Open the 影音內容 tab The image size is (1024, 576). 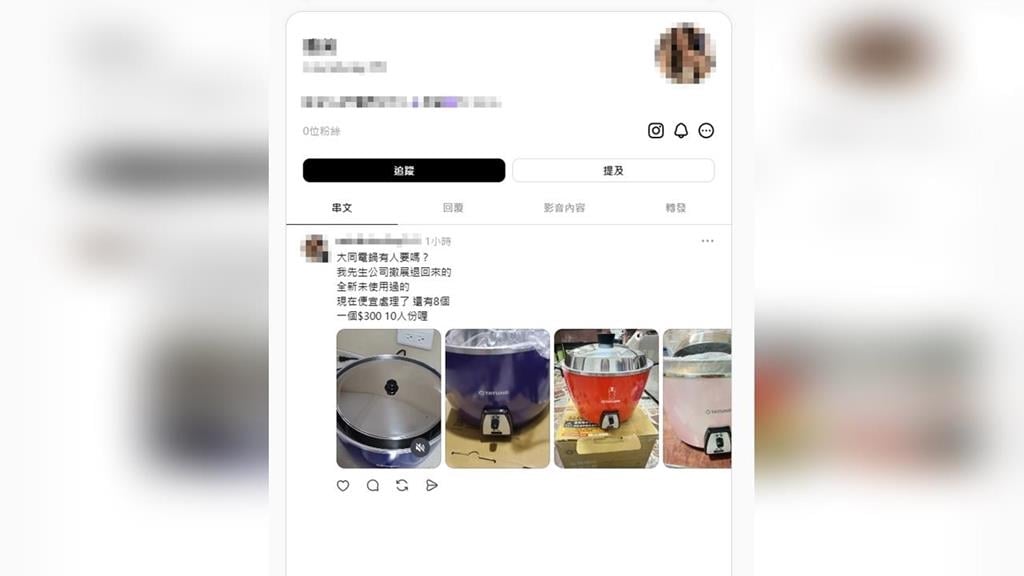564,208
